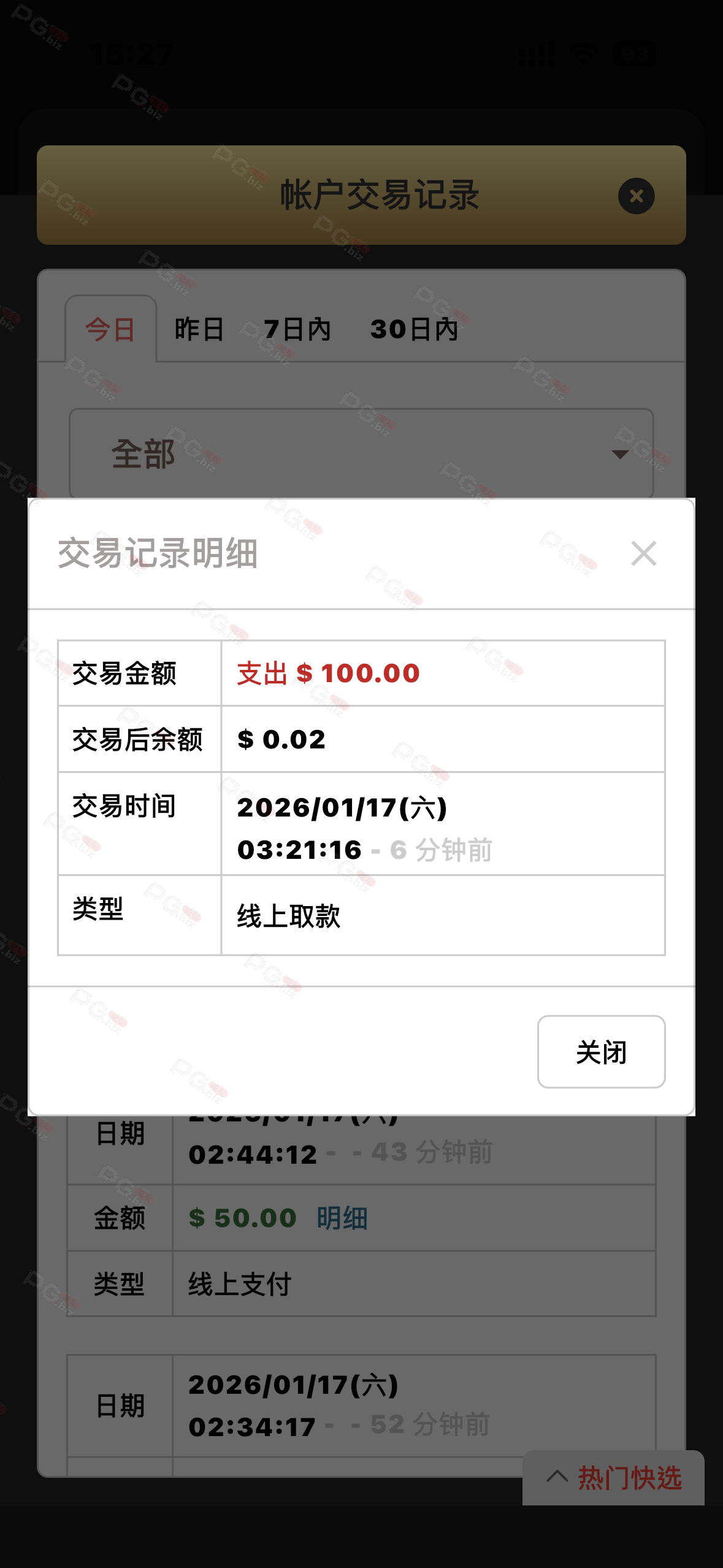This screenshot has width=723, height=1568.
Task: Close the 帐户交易记录 panel
Action: (x=636, y=196)
